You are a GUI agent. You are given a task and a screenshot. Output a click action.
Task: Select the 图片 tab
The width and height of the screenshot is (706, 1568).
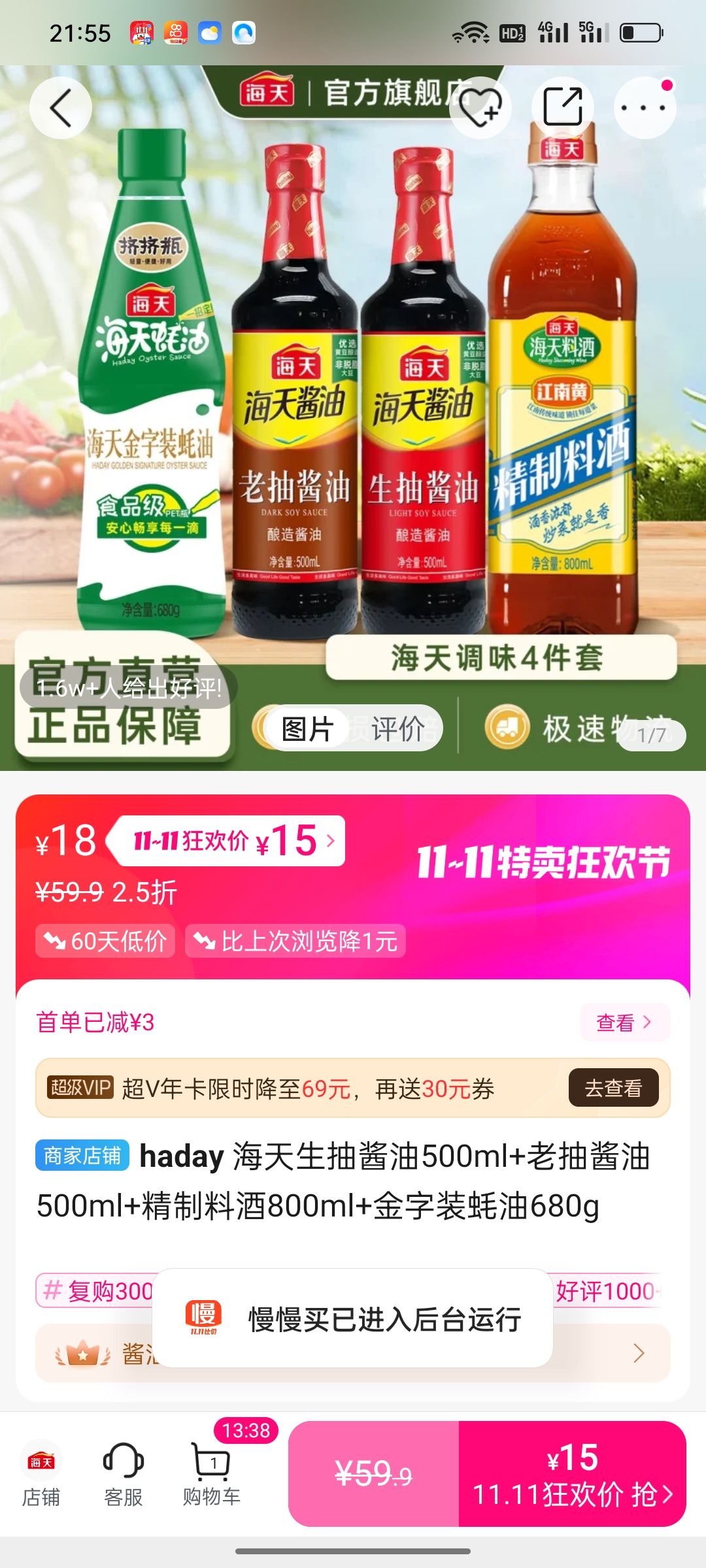pos(307,727)
